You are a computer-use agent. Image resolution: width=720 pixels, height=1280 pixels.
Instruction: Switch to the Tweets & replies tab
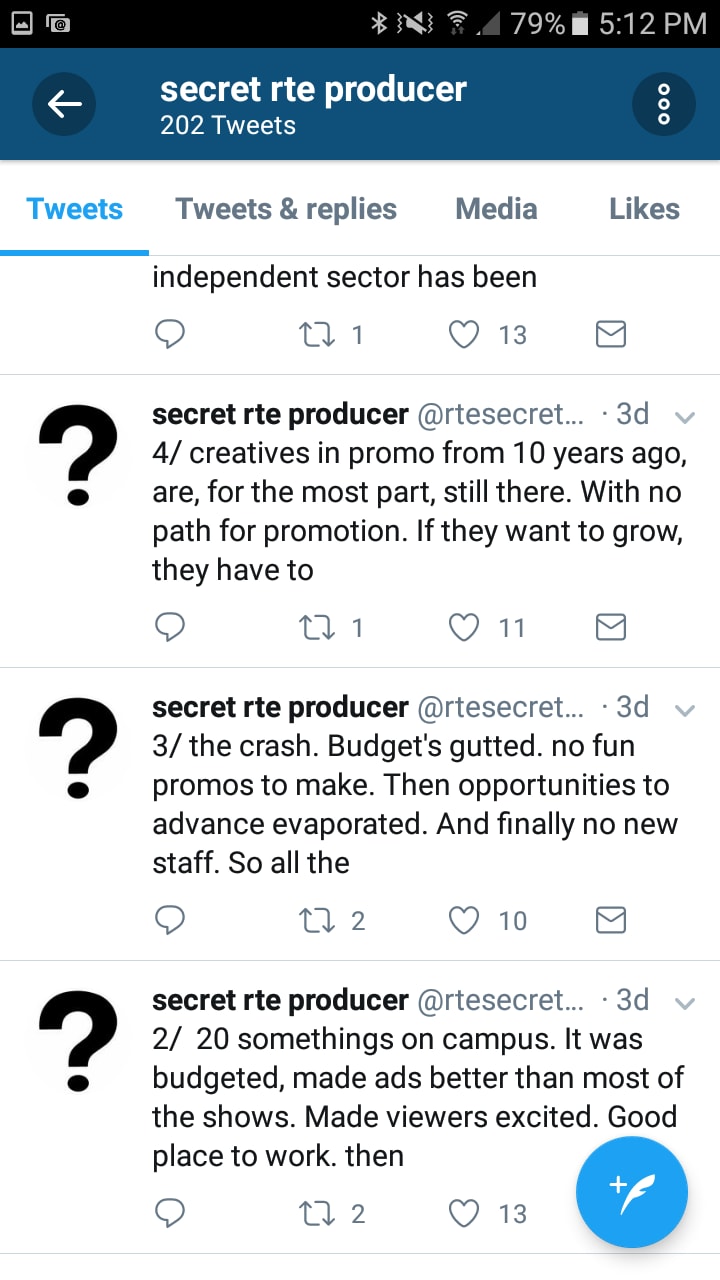pyautogui.click(x=286, y=209)
